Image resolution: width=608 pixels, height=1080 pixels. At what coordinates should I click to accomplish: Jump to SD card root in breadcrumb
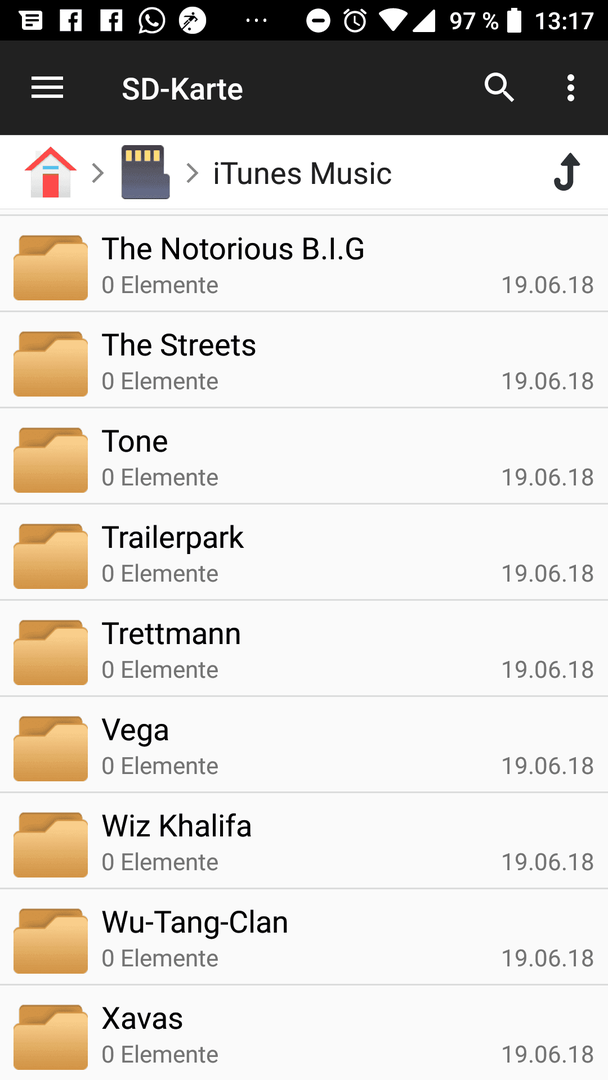(x=145, y=173)
